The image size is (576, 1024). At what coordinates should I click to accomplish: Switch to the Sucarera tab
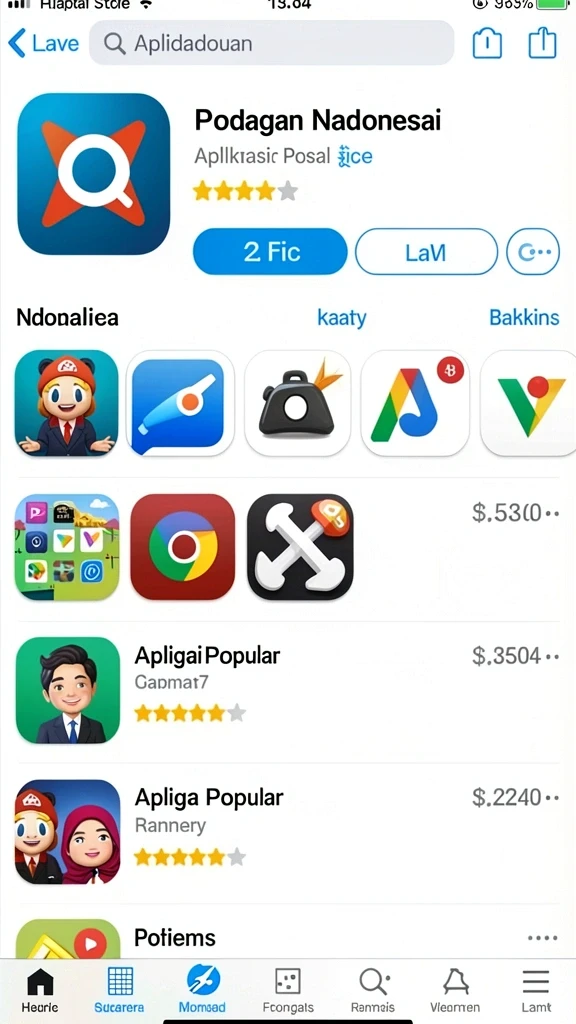click(x=120, y=990)
